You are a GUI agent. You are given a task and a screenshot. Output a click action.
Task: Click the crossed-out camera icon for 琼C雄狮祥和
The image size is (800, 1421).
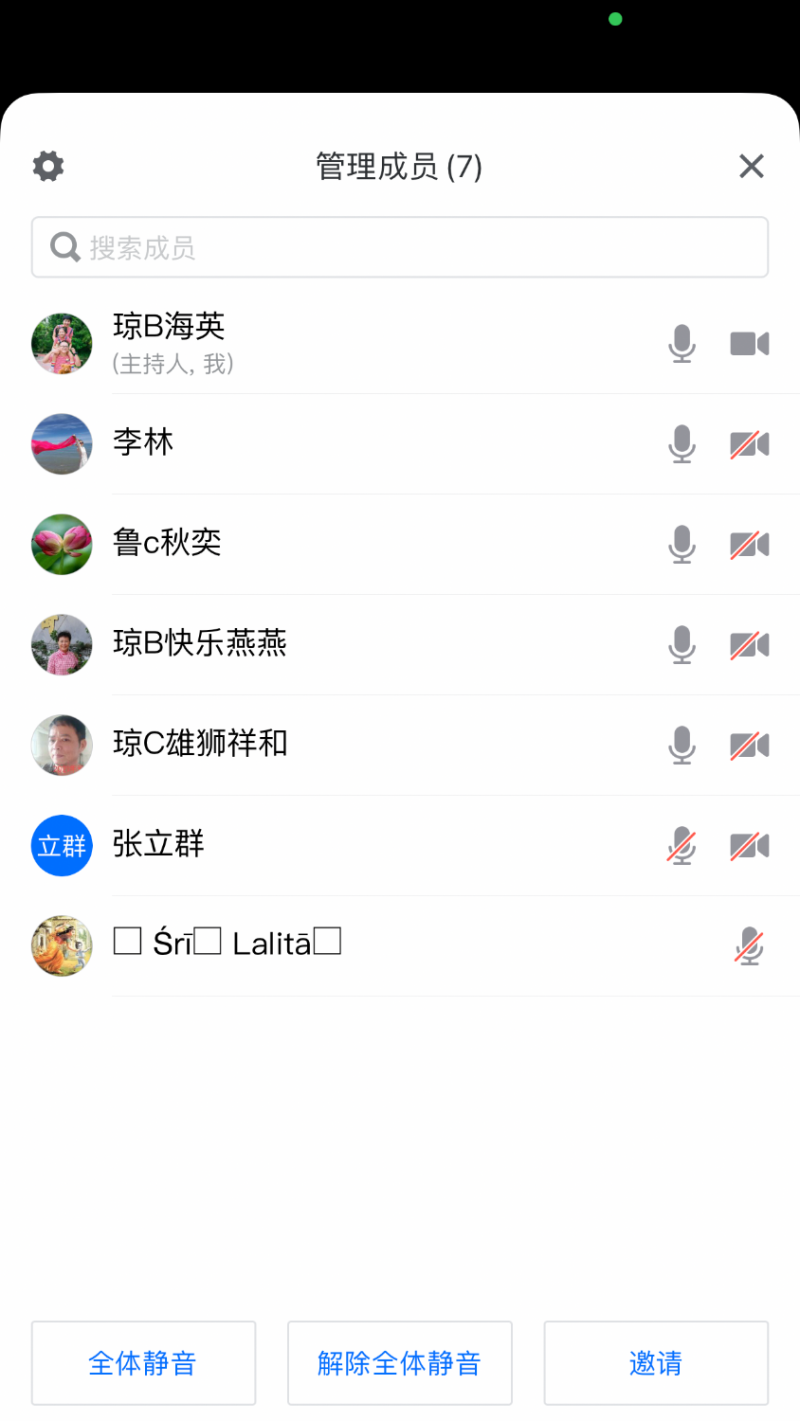tap(750, 745)
